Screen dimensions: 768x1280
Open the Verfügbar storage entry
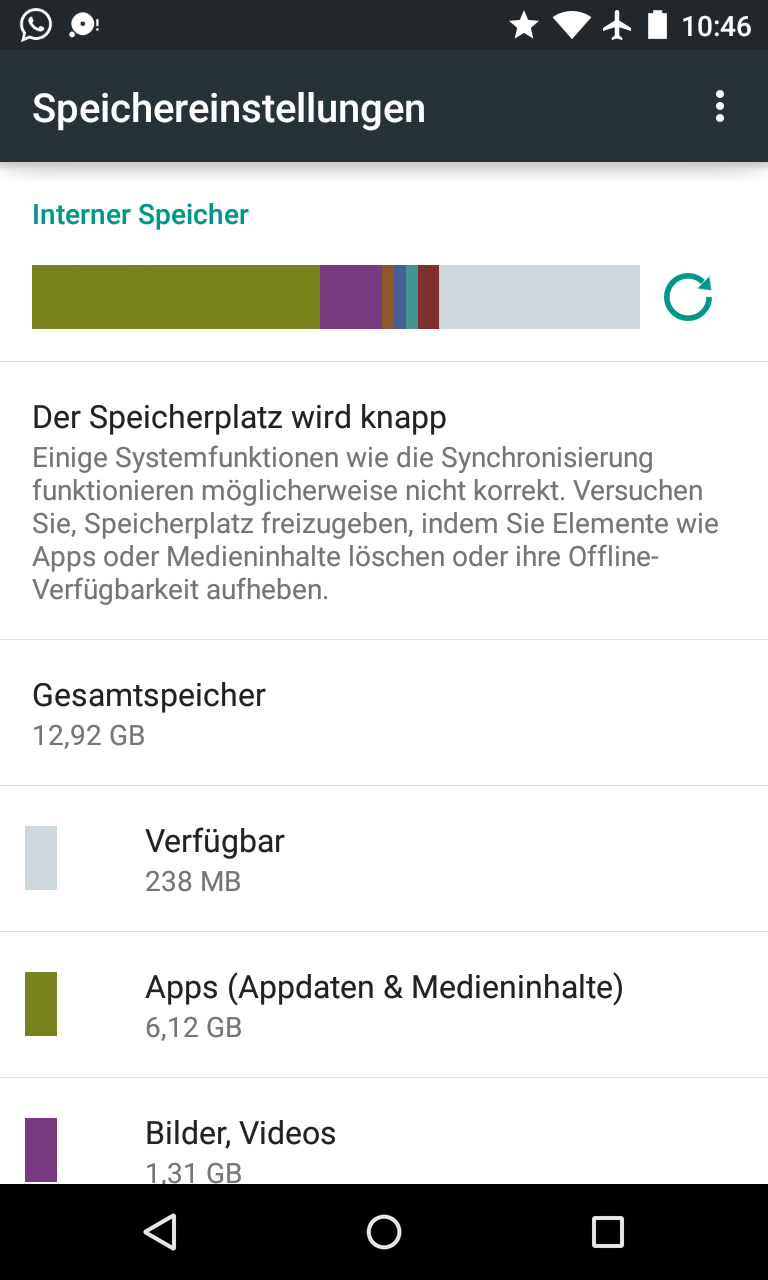[x=384, y=859]
